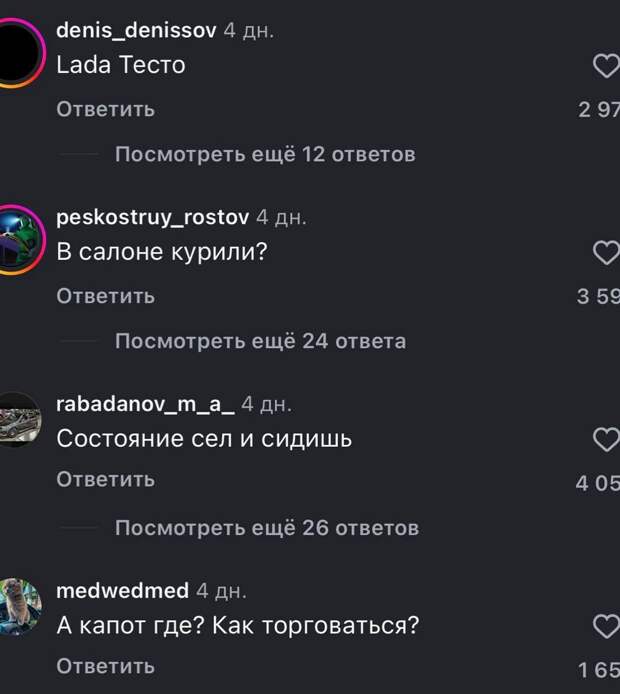Open the denis_denissov username link
This screenshot has height=694, width=620.
(136, 31)
